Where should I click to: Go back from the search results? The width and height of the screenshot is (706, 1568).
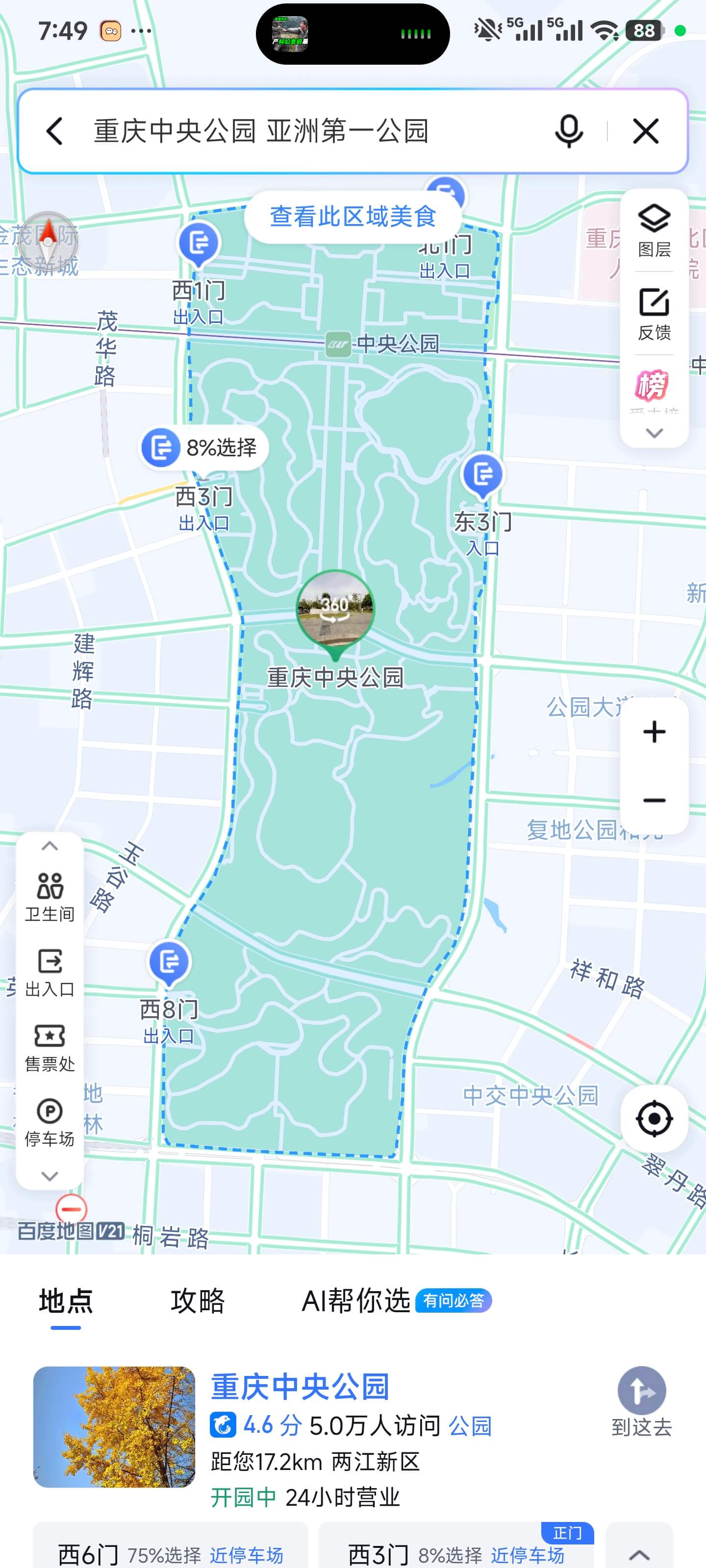point(55,131)
